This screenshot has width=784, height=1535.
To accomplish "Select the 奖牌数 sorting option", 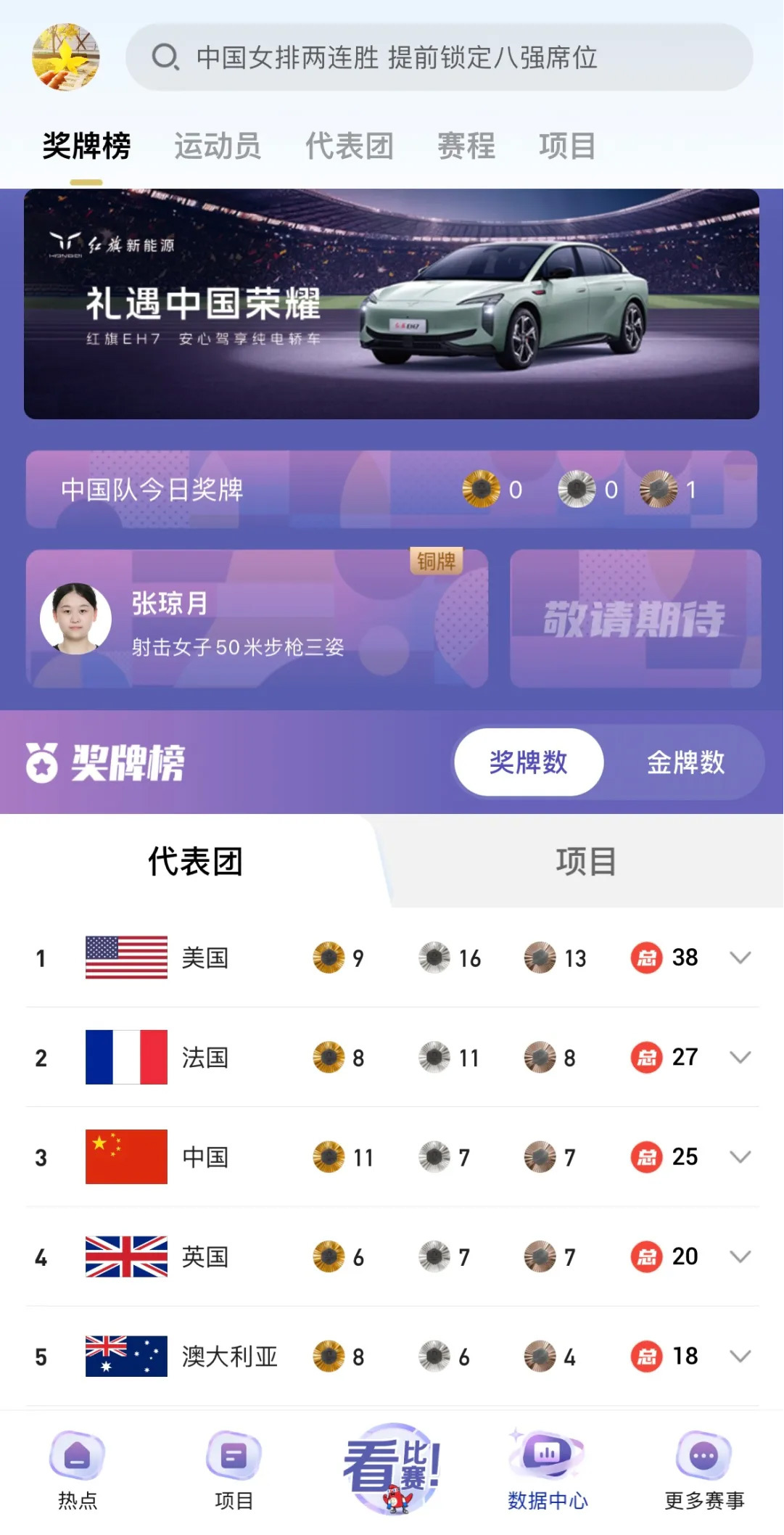I will 529,762.
